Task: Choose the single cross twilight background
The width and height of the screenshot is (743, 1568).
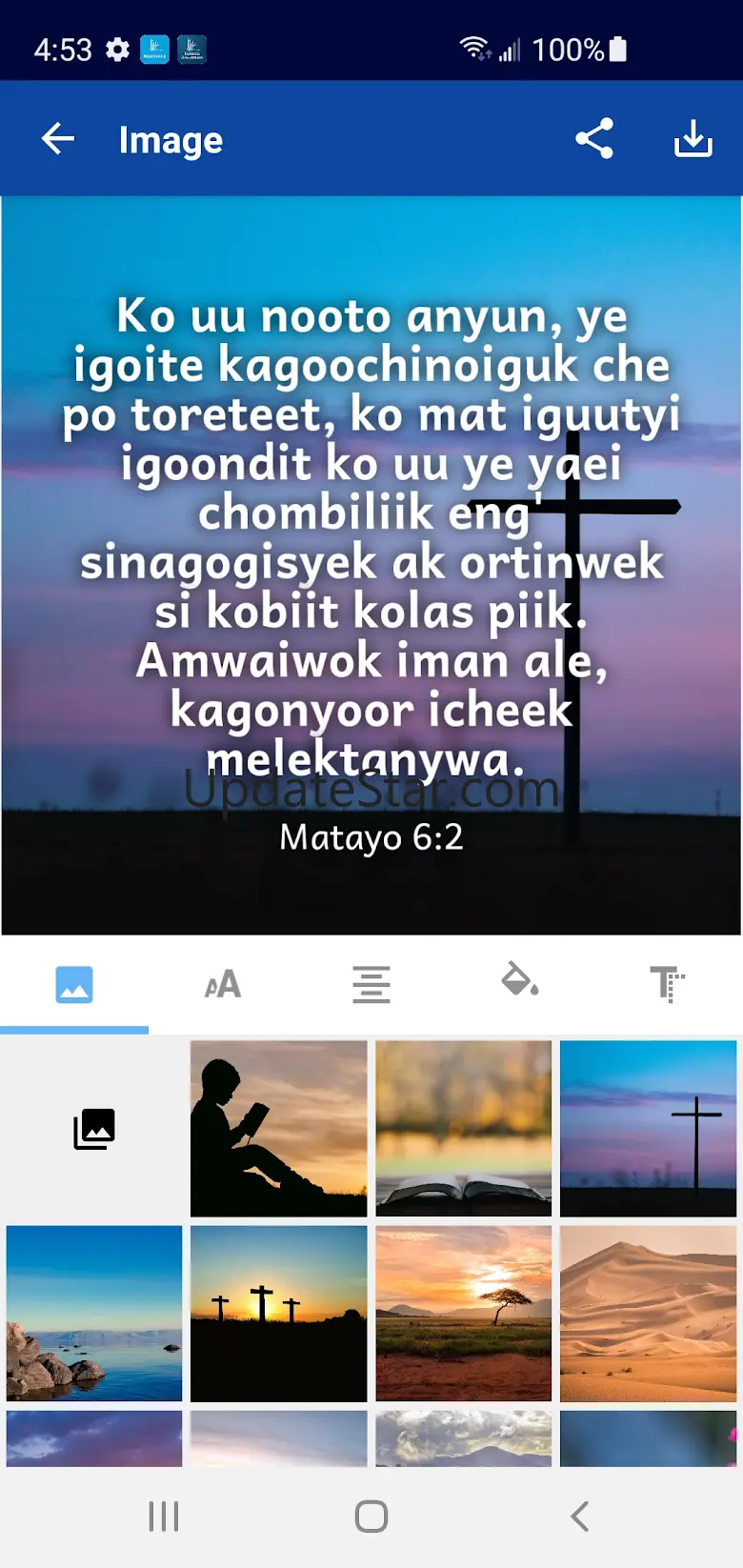Action: pyautogui.click(x=648, y=1129)
